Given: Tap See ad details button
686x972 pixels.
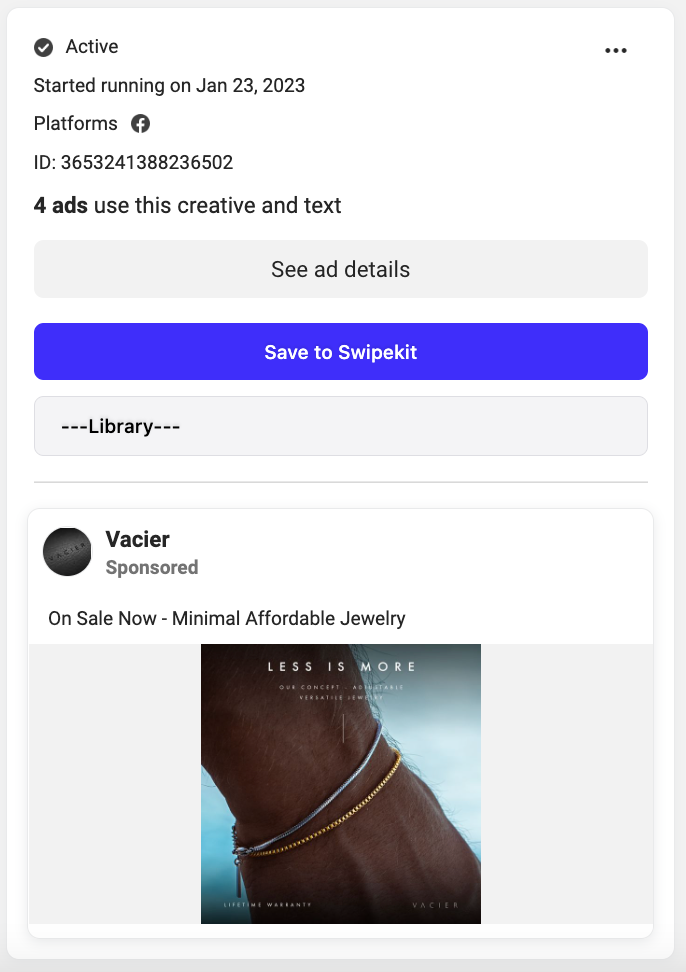Looking at the screenshot, I should [x=340, y=269].
